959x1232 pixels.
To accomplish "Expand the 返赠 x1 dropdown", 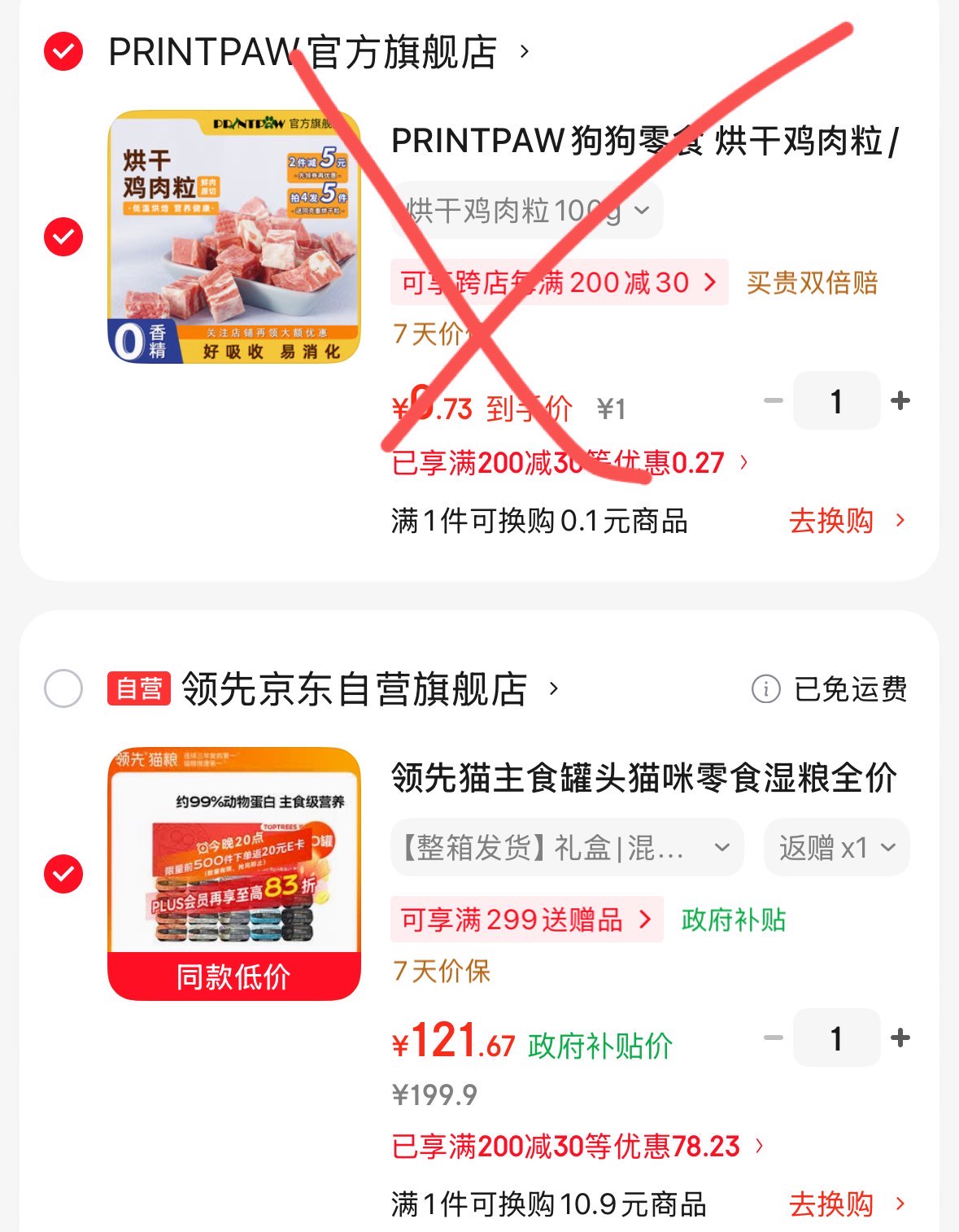I will tap(836, 848).
